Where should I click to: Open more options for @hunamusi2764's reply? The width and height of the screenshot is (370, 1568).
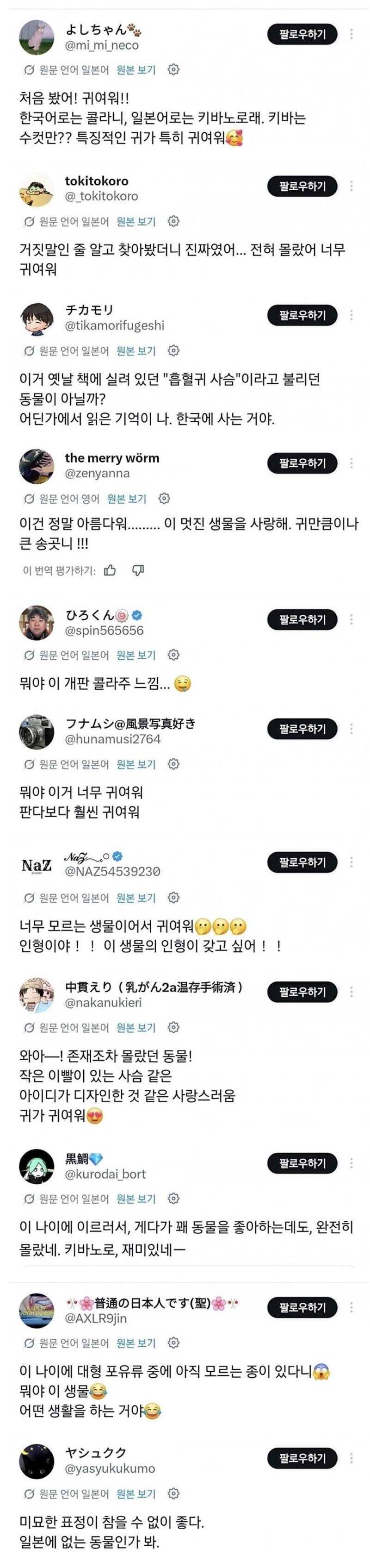coord(351,729)
